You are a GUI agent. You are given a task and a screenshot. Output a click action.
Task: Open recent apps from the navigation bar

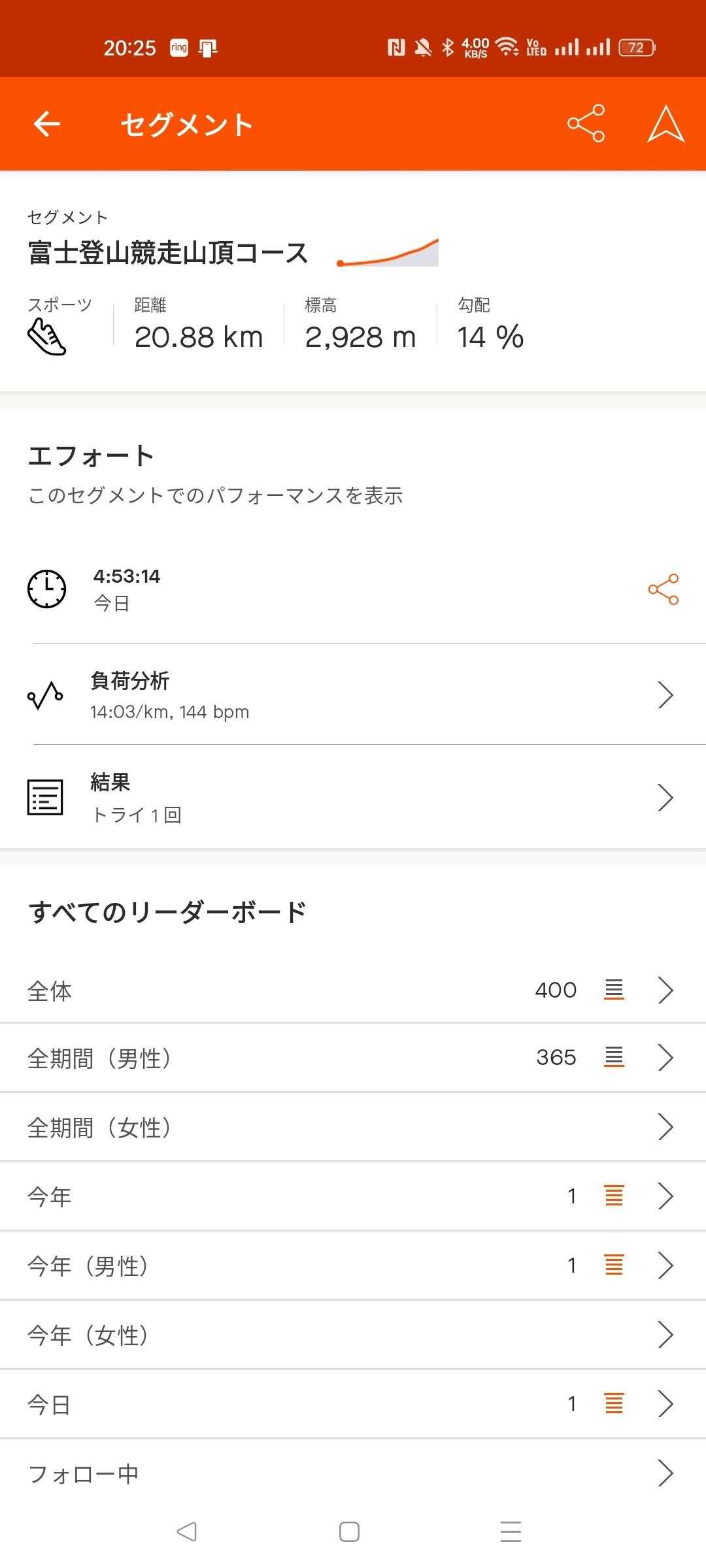coord(511,1531)
